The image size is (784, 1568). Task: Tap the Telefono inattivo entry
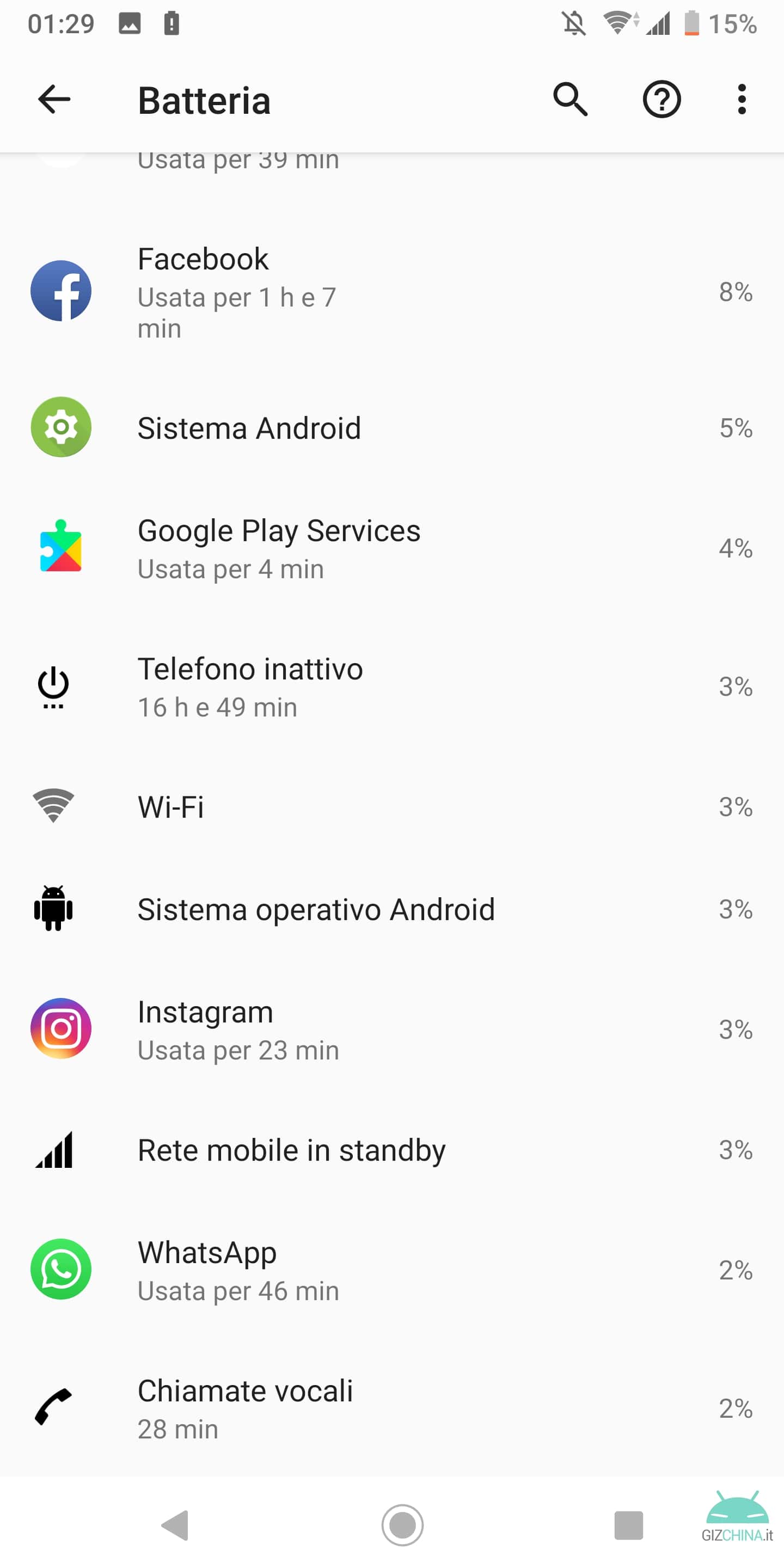[392, 687]
